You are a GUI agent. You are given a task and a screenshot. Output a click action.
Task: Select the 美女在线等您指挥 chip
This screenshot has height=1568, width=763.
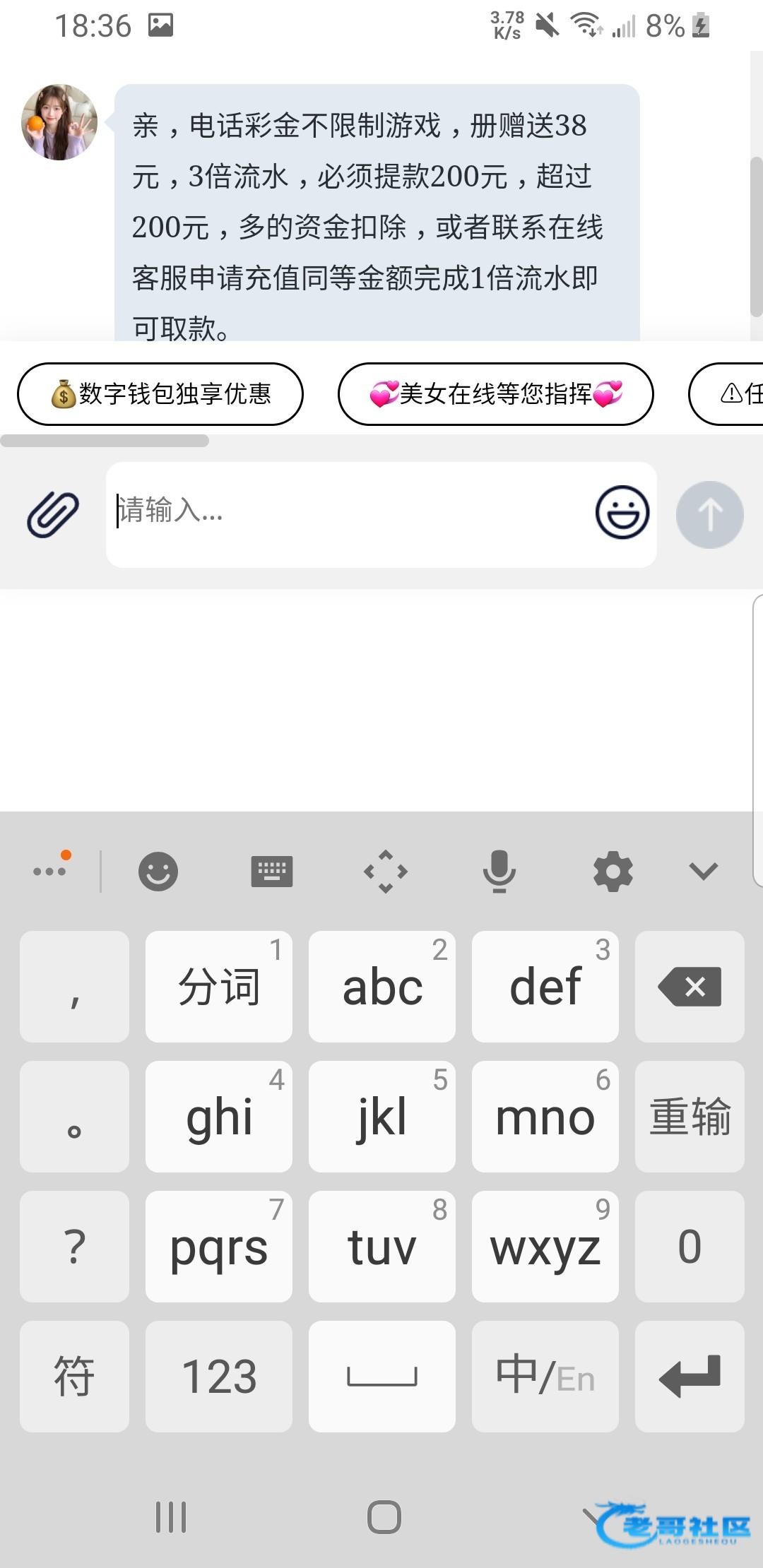point(495,394)
